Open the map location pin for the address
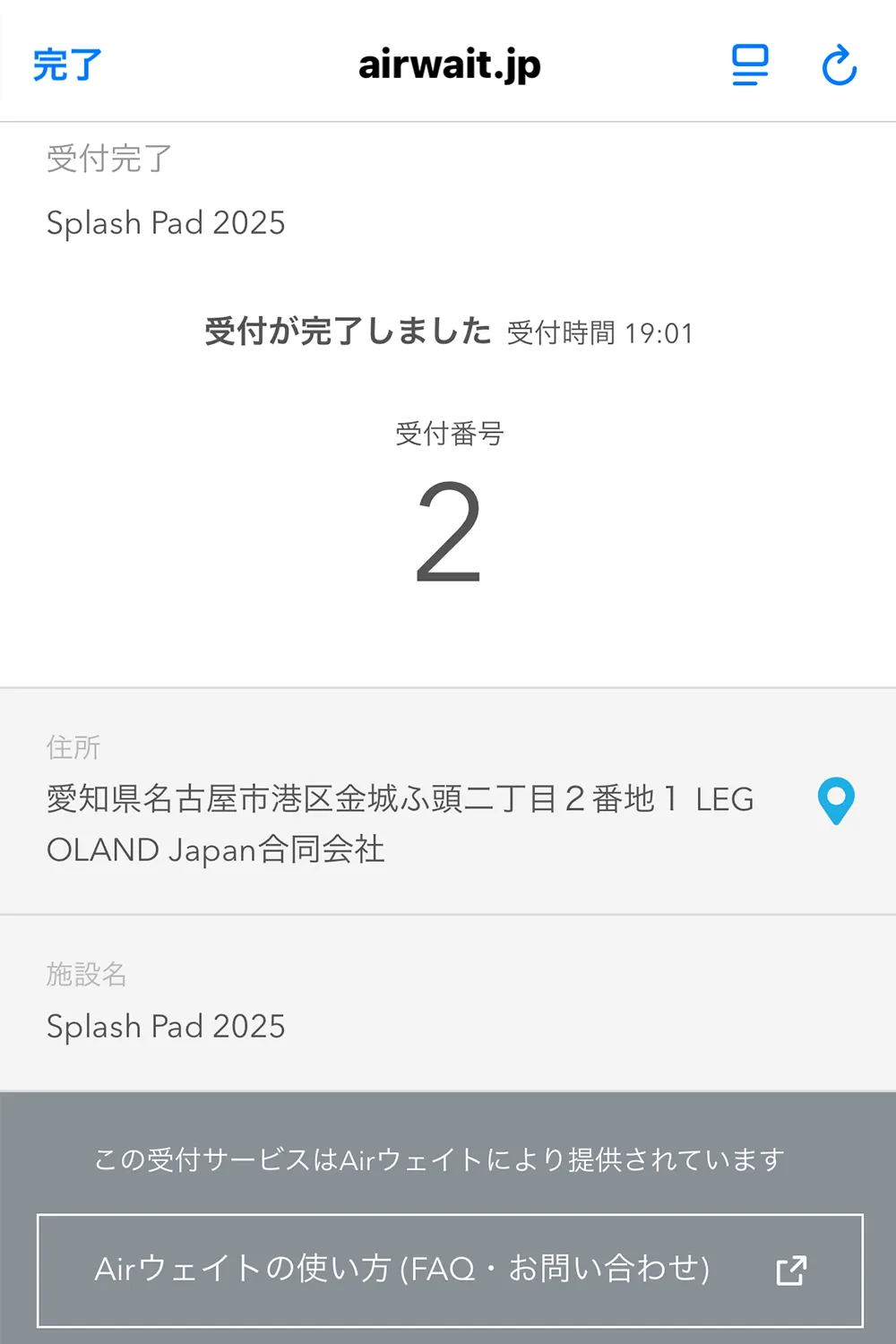 click(x=835, y=800)
